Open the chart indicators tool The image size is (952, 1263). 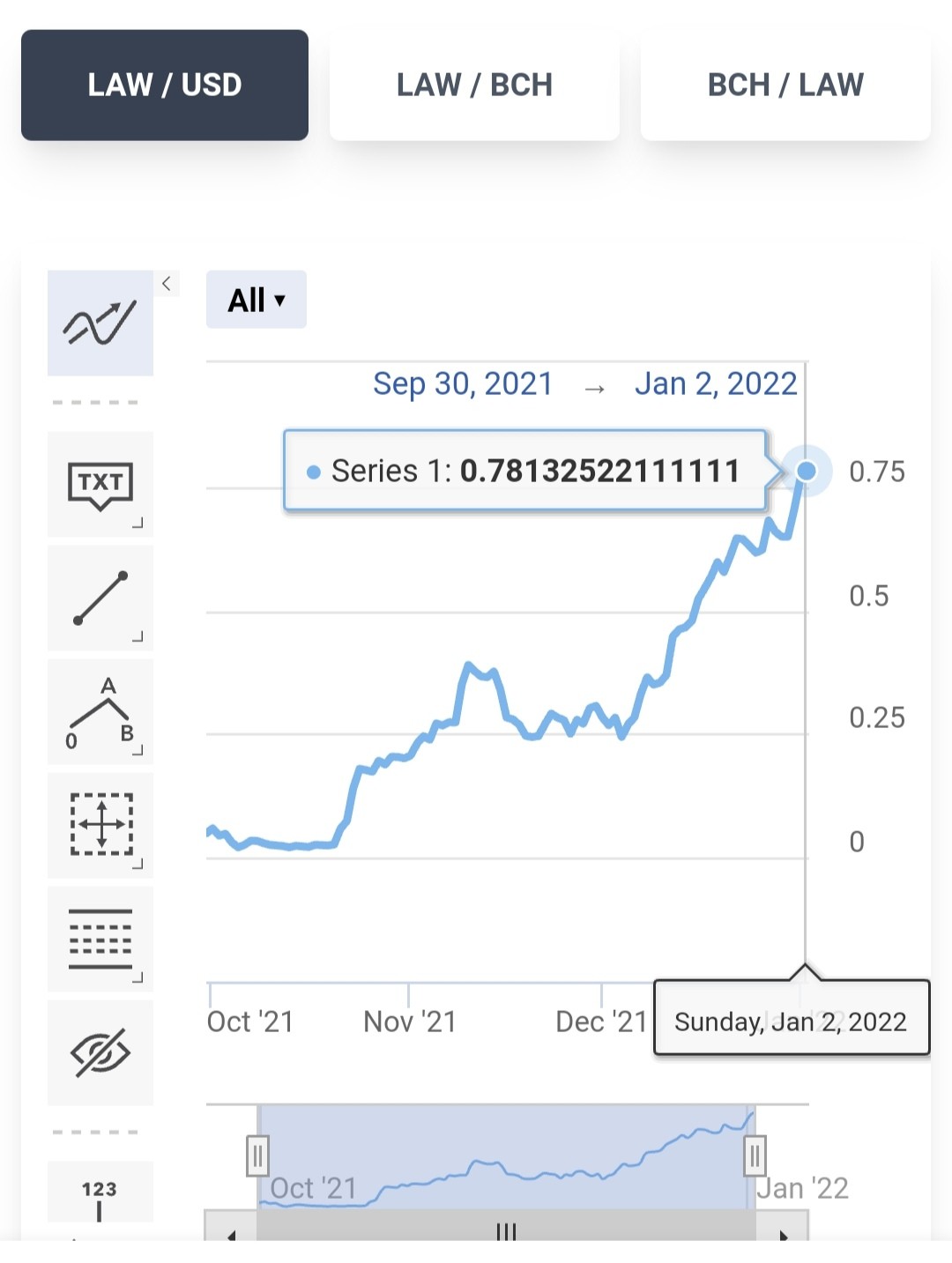[x=100, y=323]
